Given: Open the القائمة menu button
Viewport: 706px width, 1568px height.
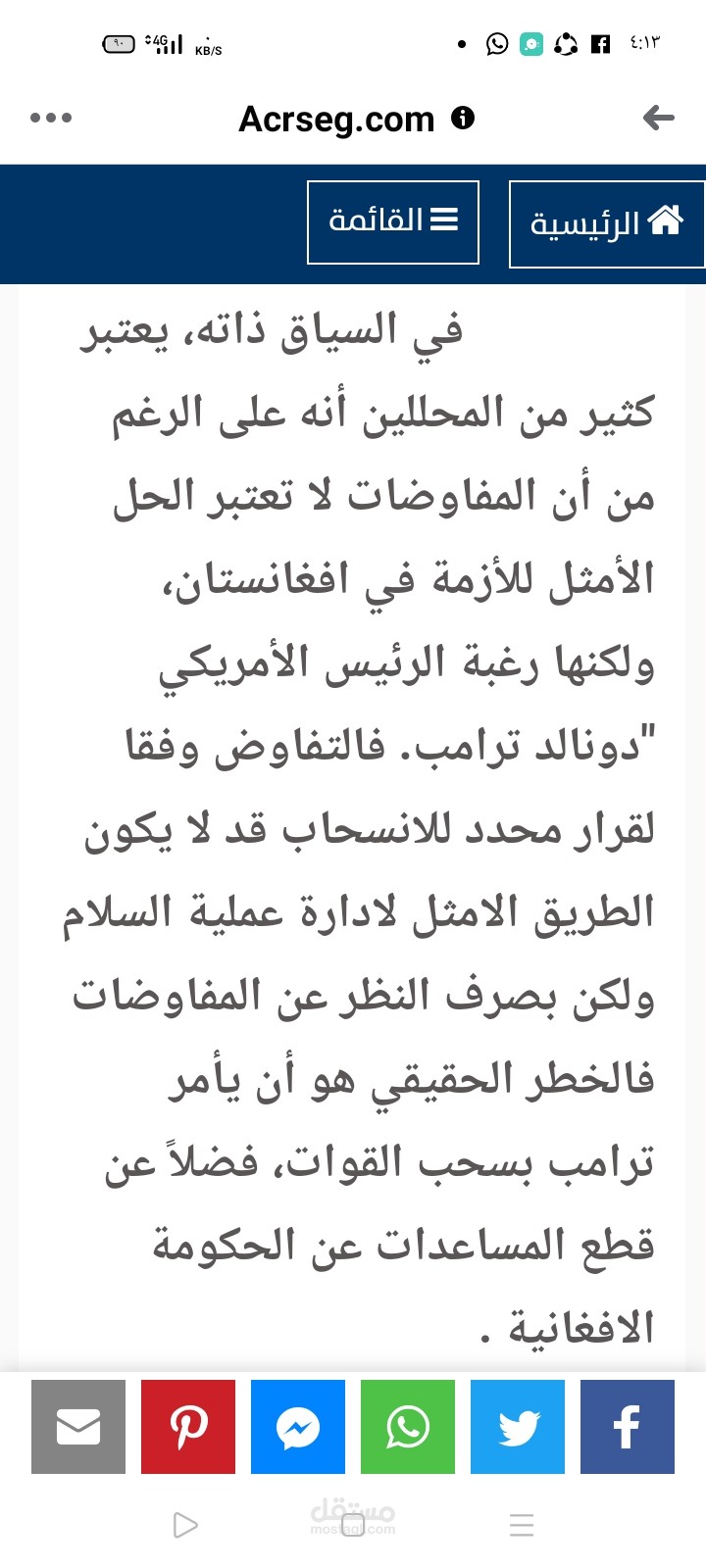Looking at the screenshot, I should click(393, 221).
